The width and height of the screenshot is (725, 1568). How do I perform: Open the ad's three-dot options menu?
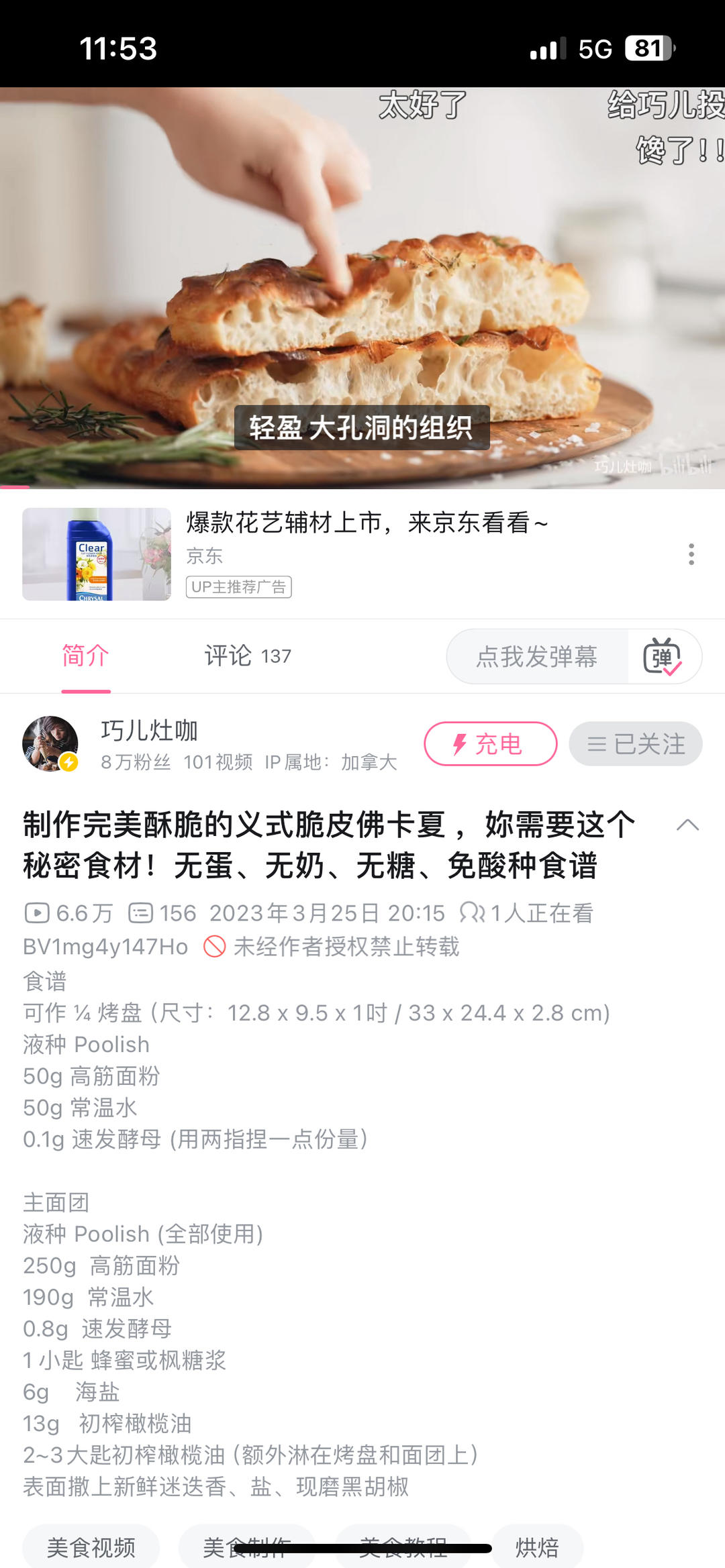tap(691, 554)
